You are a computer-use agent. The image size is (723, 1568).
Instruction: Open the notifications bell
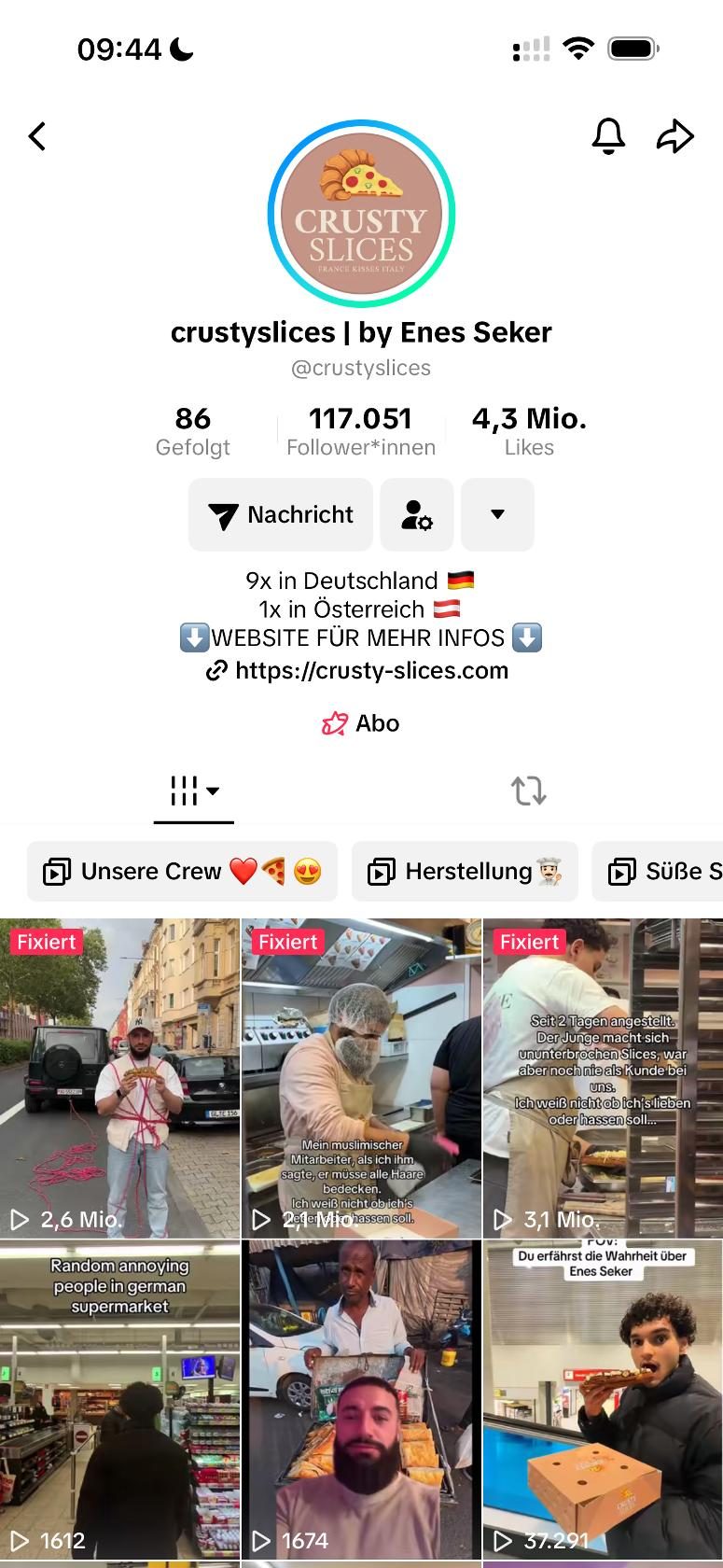pyautogui.click(x=608, y=136)
